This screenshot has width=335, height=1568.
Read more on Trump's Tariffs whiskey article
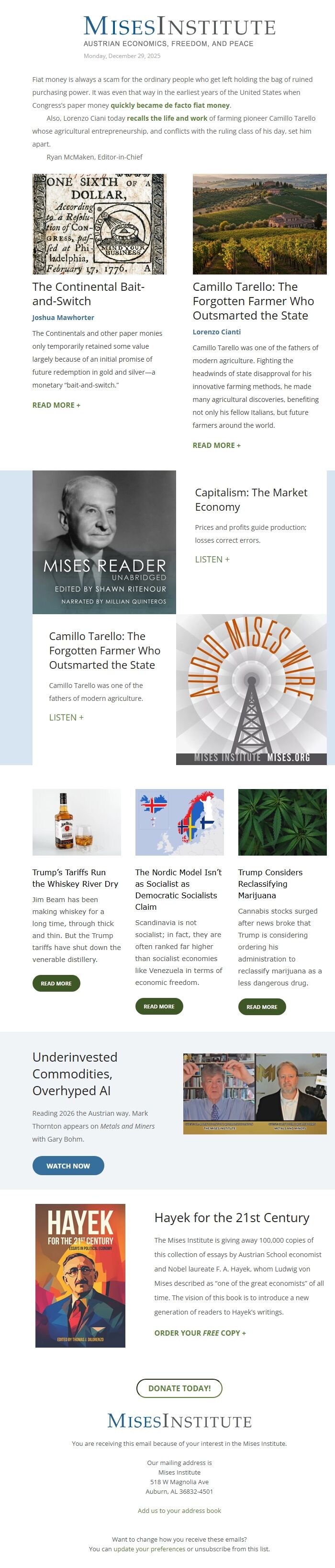point(56,983)
